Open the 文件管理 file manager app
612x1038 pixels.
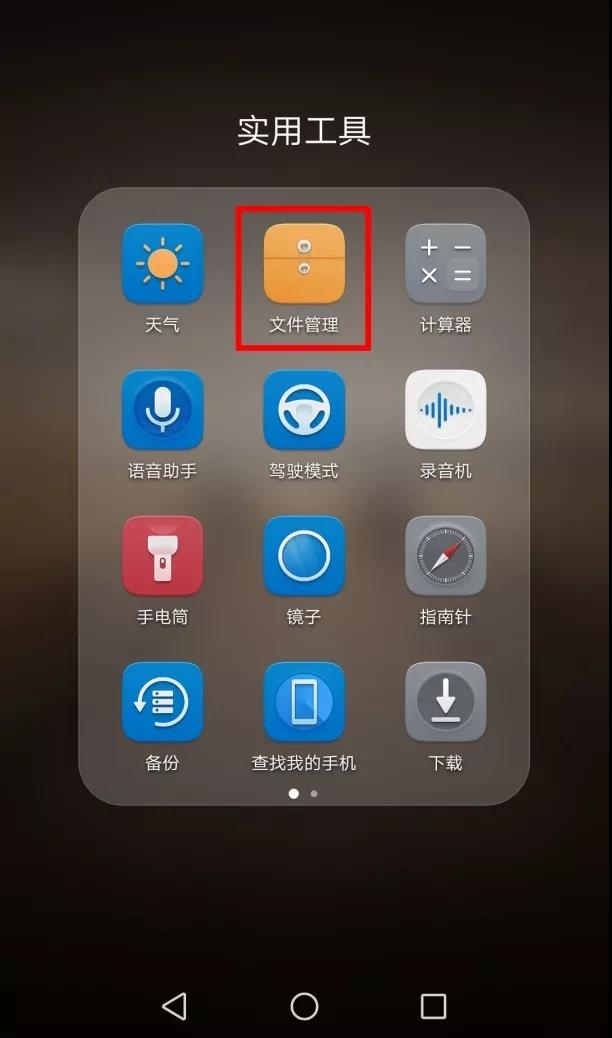tap(304, 264)
